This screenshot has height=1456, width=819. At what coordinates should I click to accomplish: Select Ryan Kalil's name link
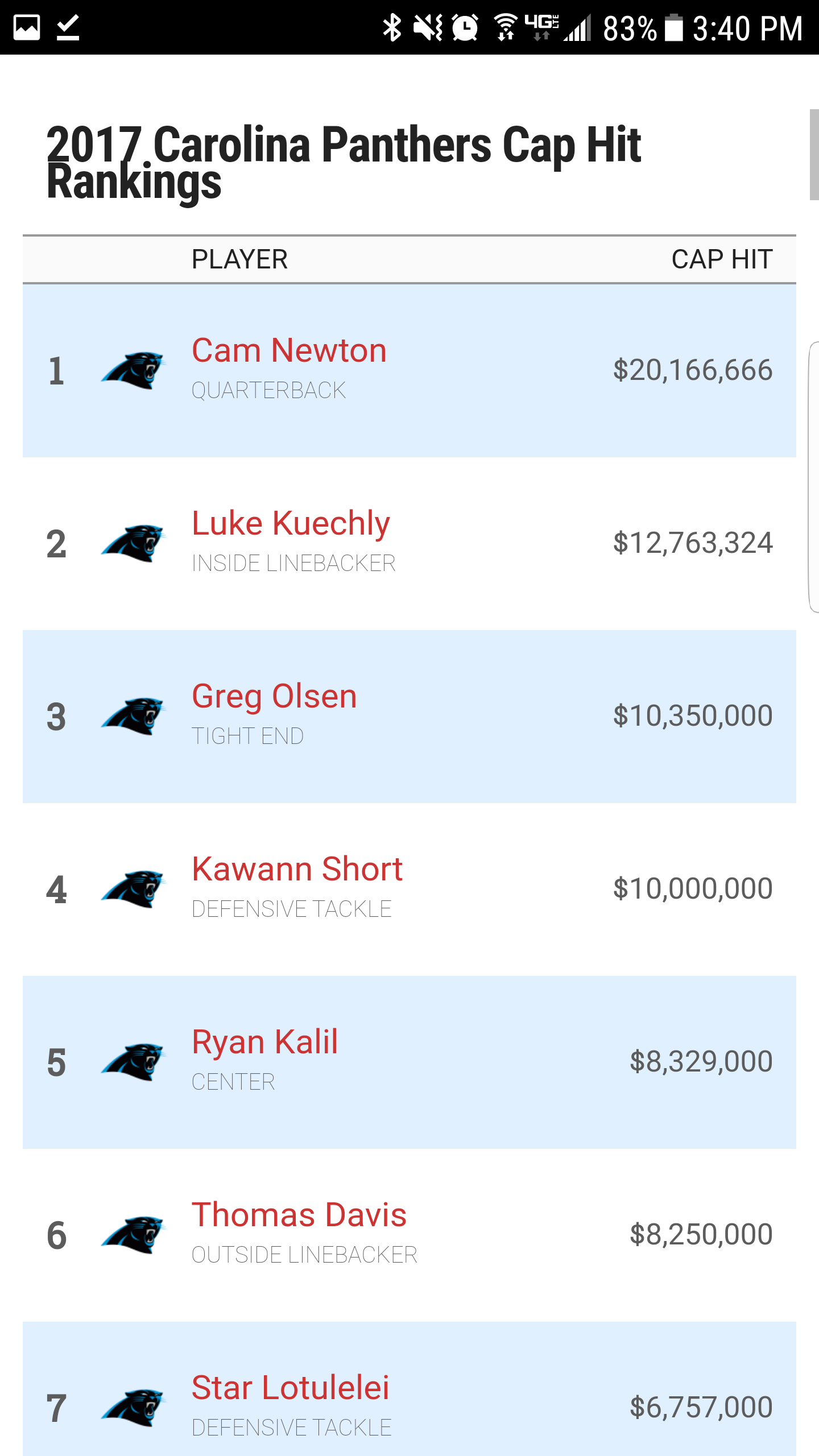(x=264, y=1043)
